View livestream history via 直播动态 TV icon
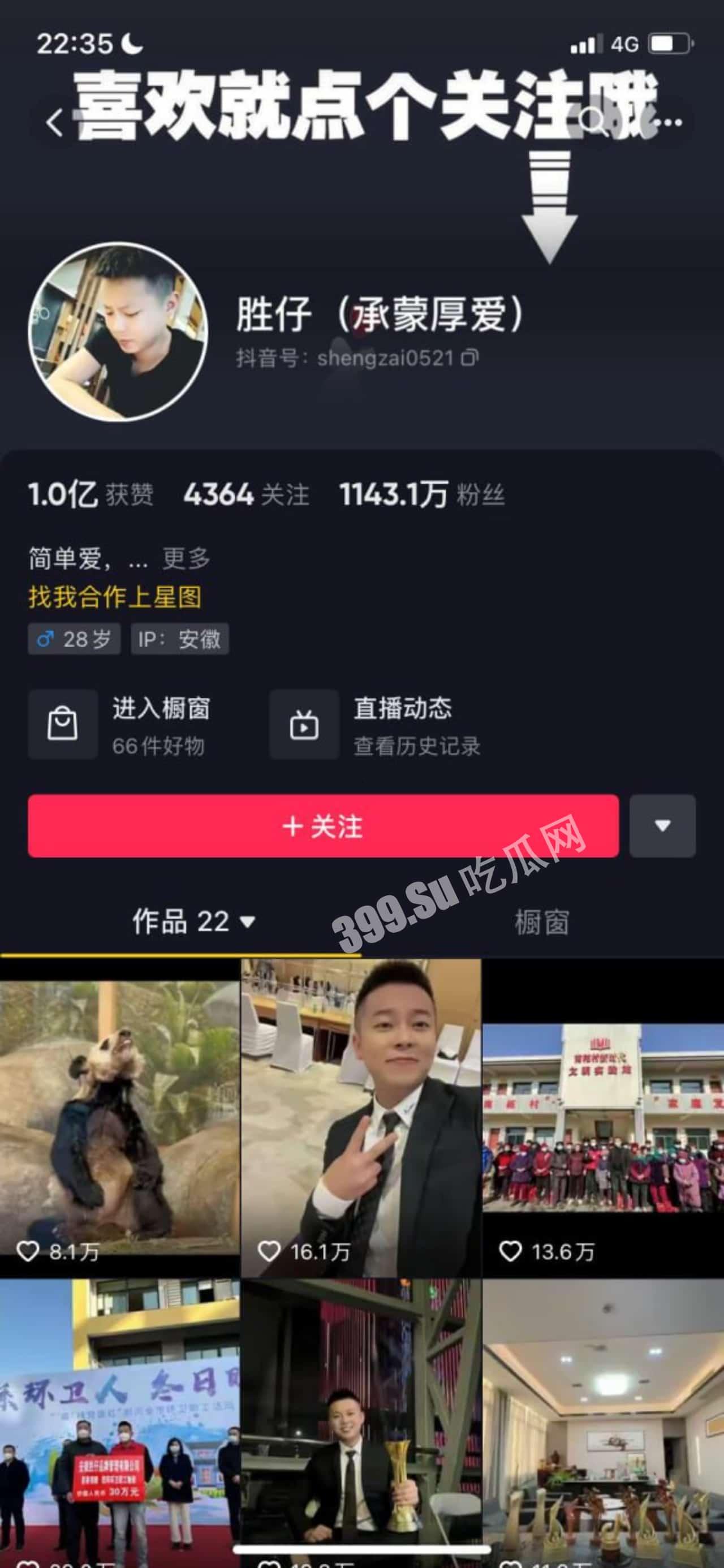 coord(304,726)
